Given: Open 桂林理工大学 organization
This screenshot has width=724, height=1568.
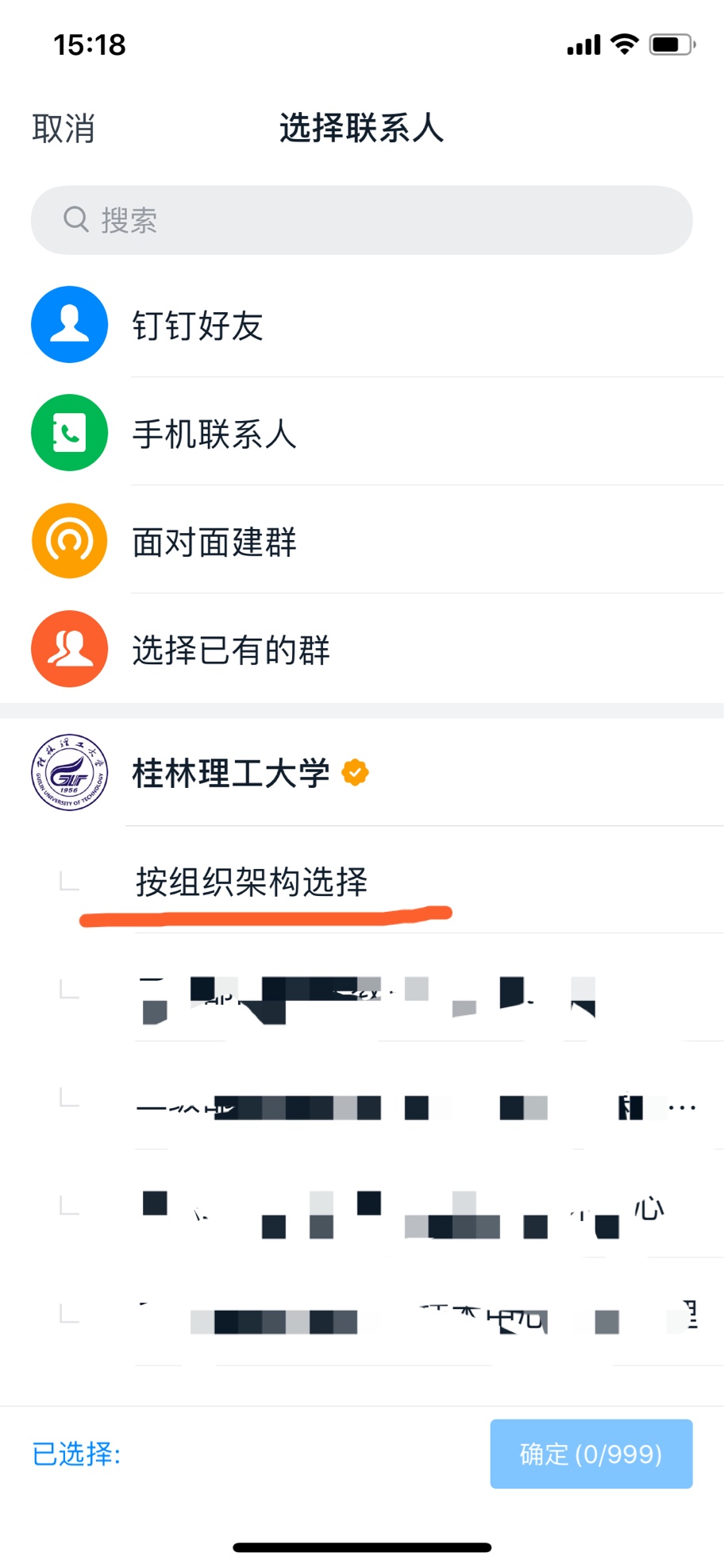Looking at the screenshot, I should tap(230, 773).
